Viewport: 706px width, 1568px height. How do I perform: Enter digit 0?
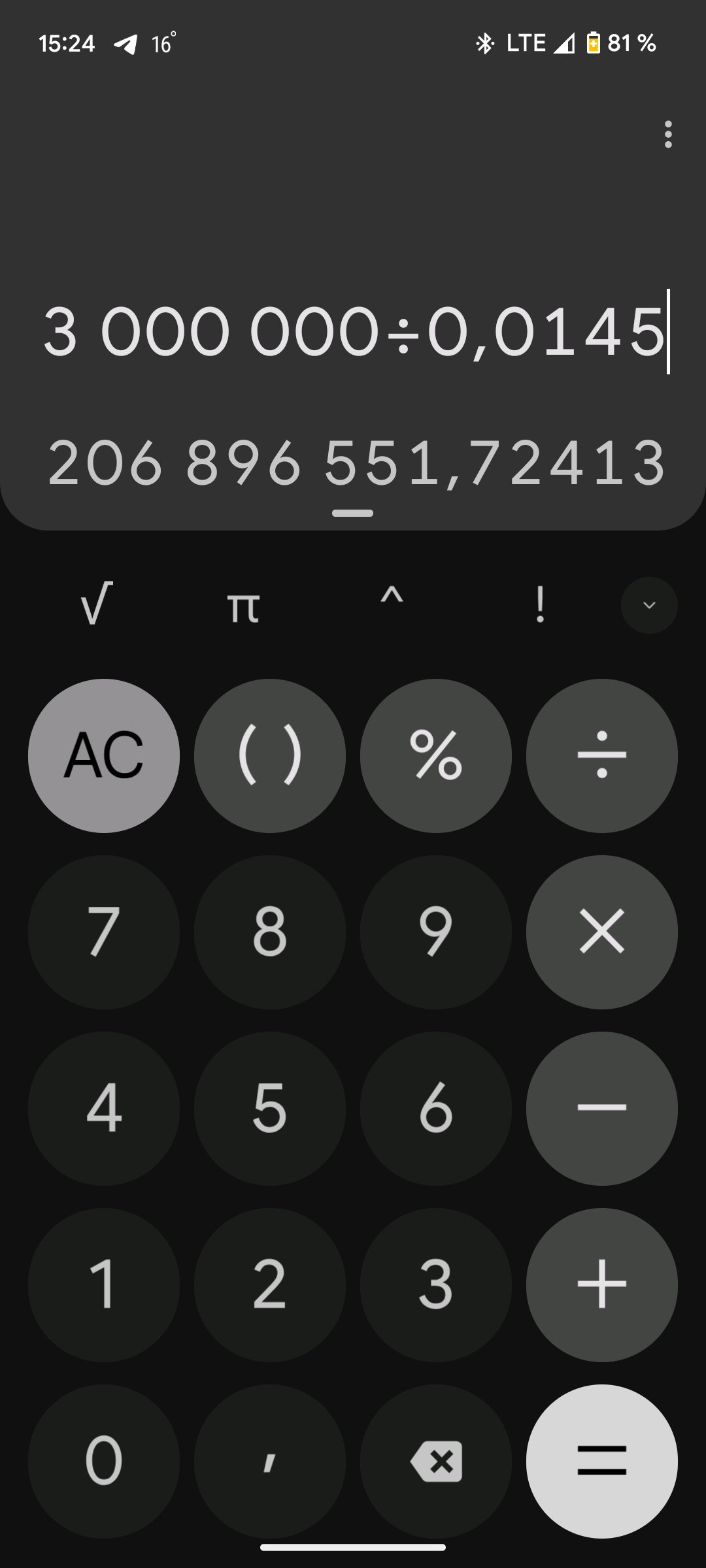104,1462
